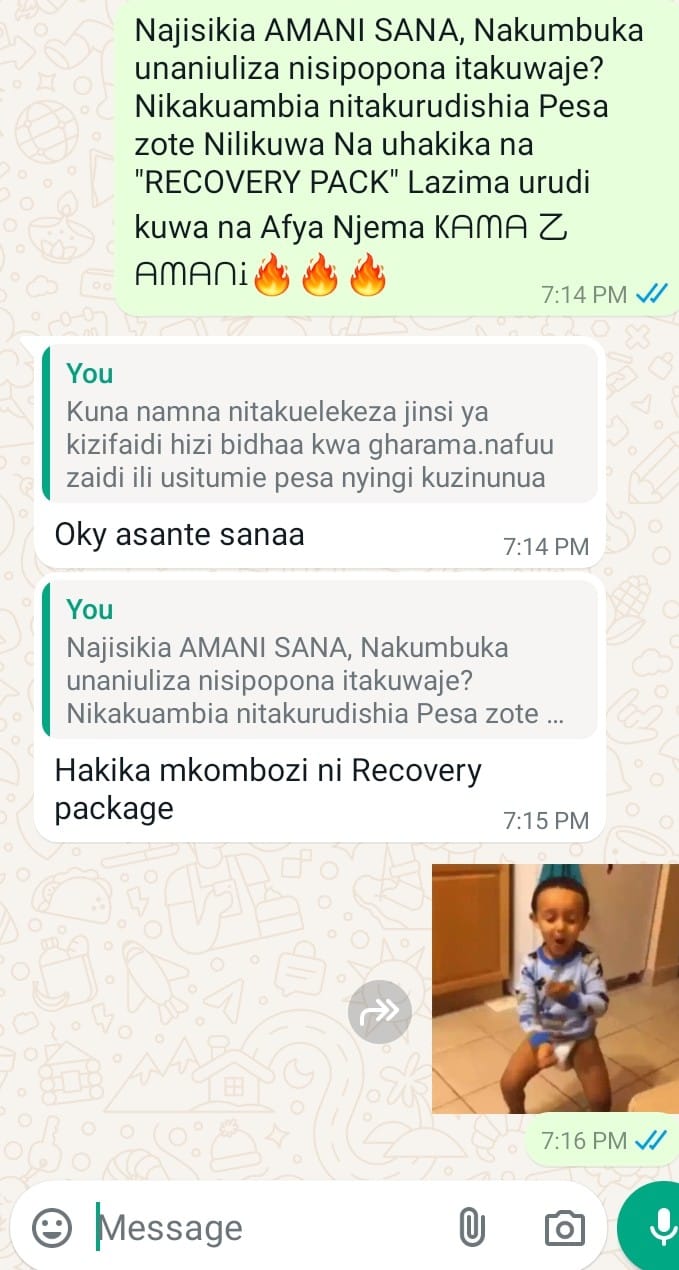Viewport: 679px width, 1270px height.
Task: Open the camera to take a photo
Action: click(x=564, y=1227)
